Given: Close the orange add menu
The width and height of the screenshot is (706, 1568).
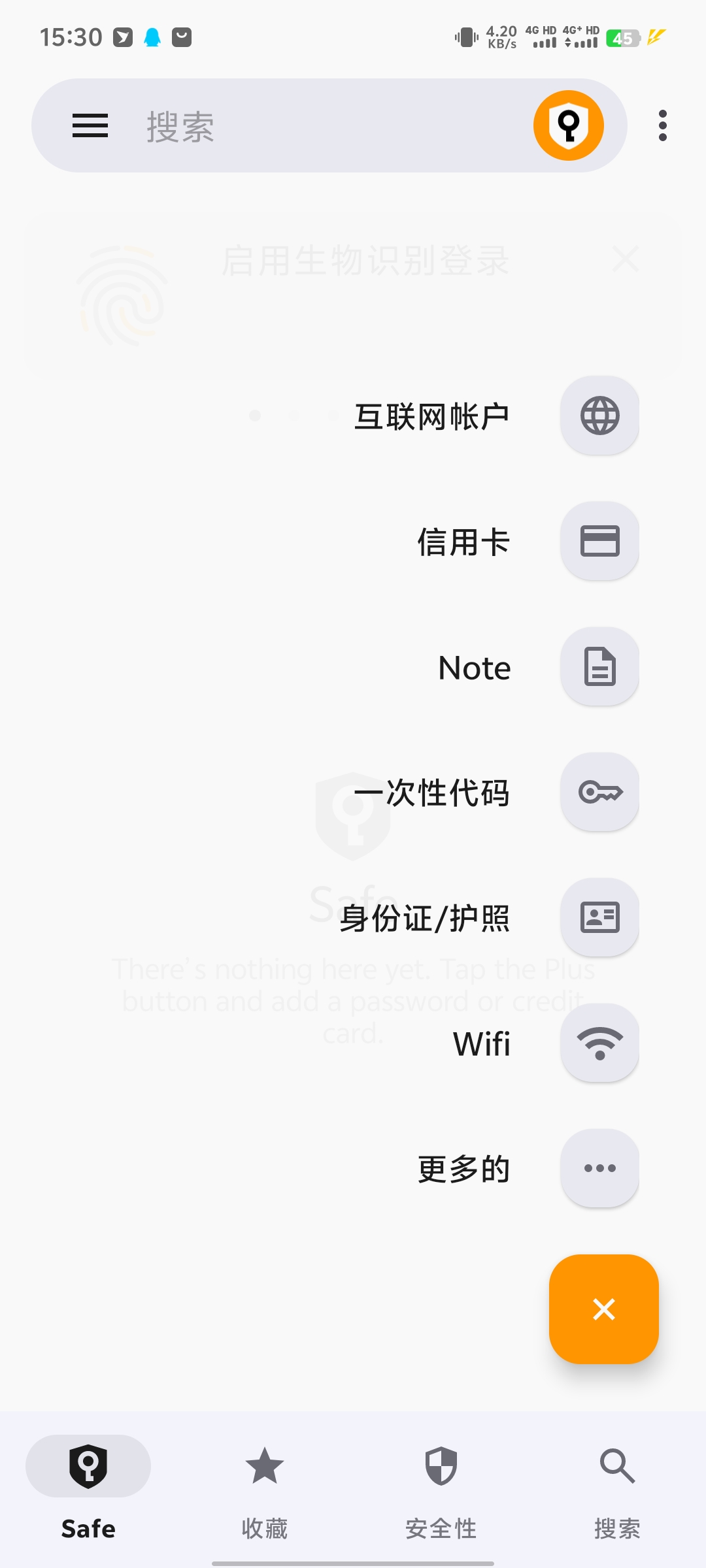Looking at the screenshot, I should click(x=603, y=1309).
